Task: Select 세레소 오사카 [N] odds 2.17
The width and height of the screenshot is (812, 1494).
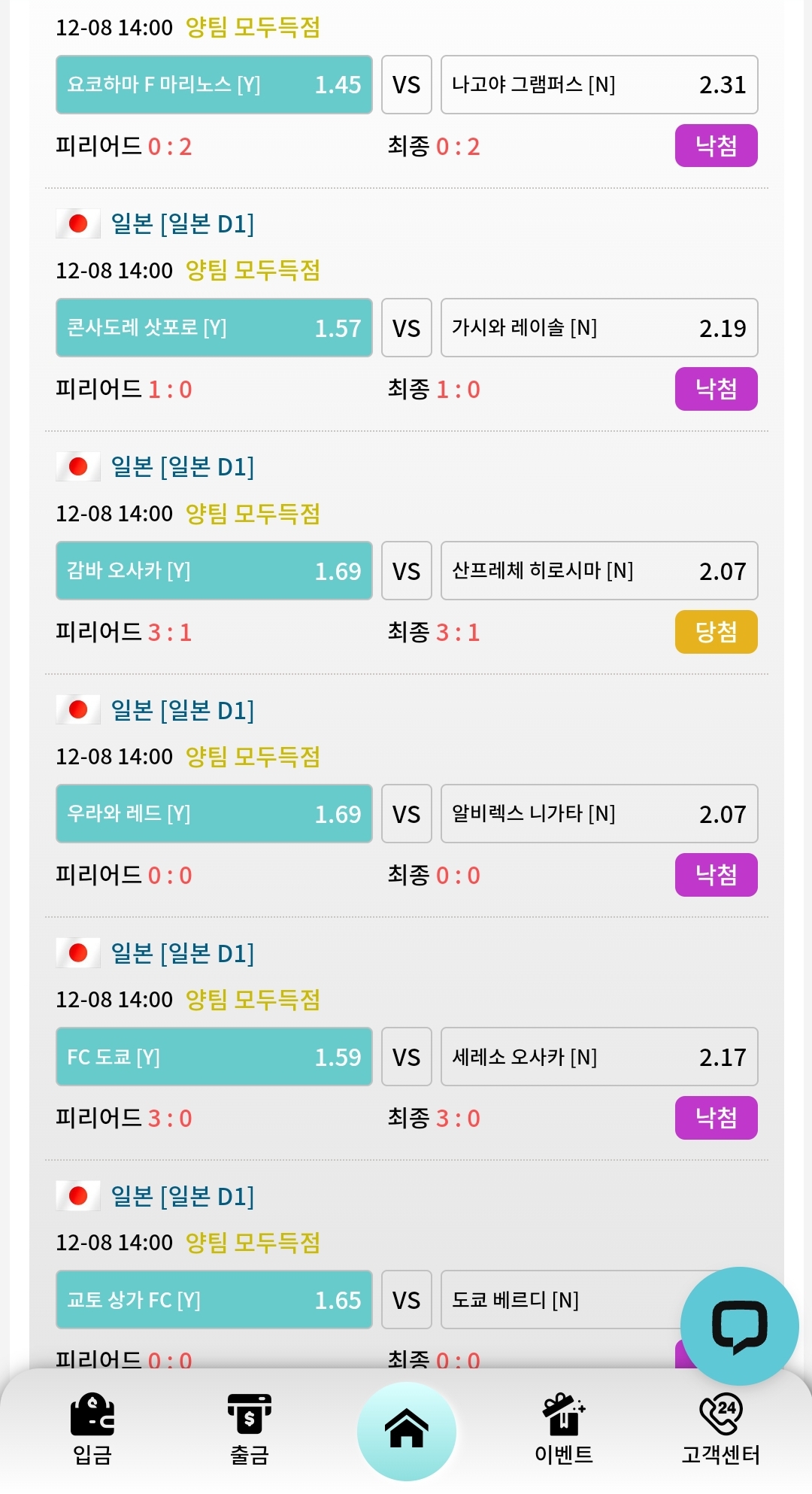Action: (x=599, y=1056)
